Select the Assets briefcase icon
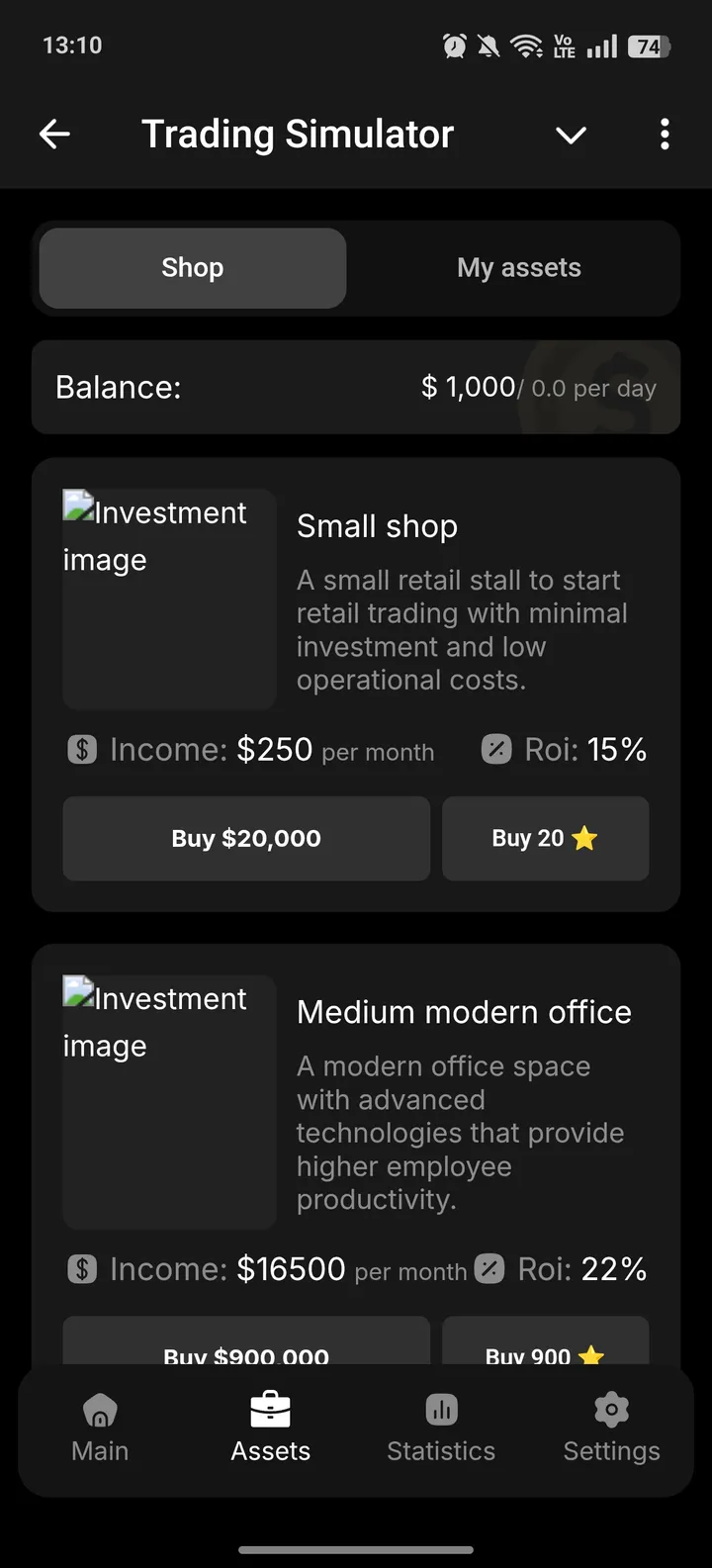The width and height of the screenshot is (712, 1568). coord(270,1409)
